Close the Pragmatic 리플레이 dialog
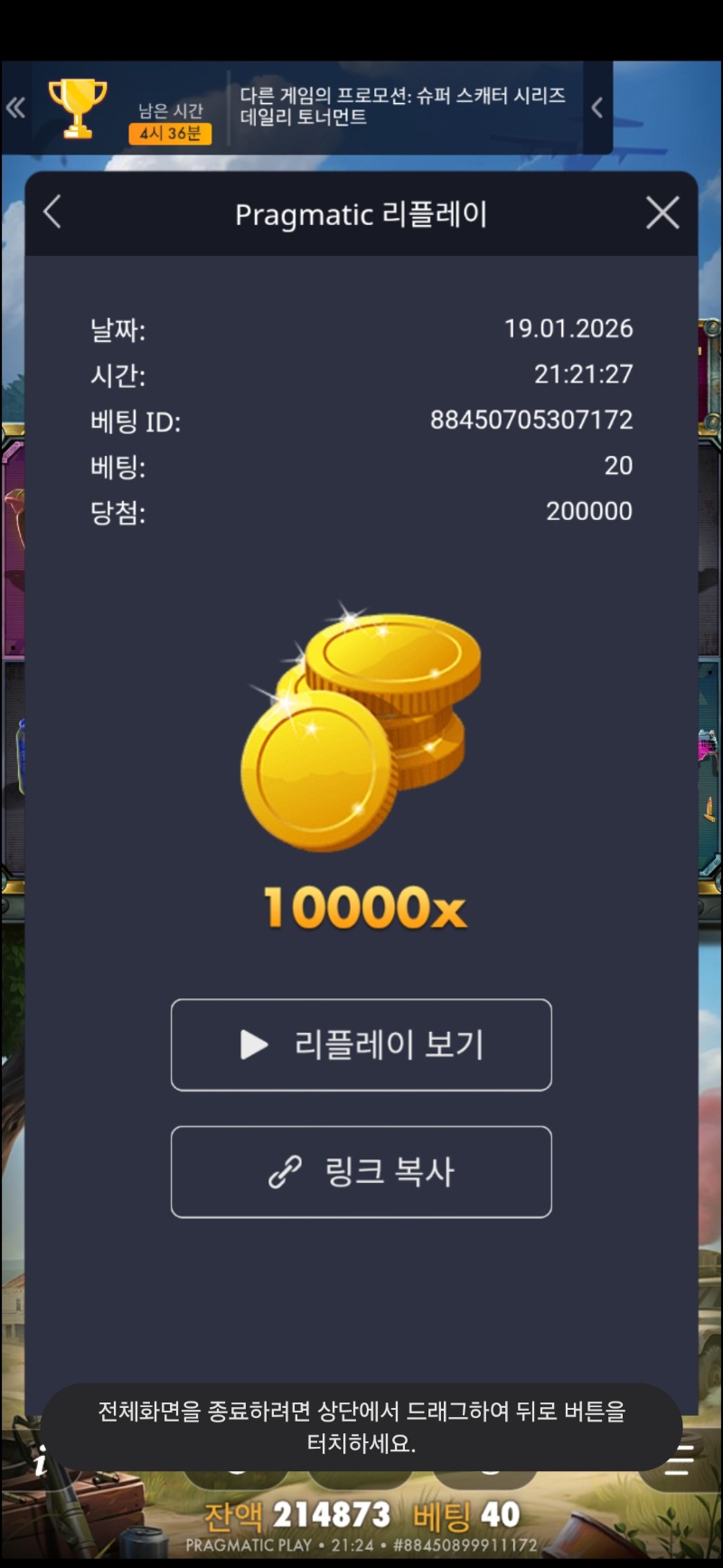723x1568 pixels. click(x=662, y=213)
